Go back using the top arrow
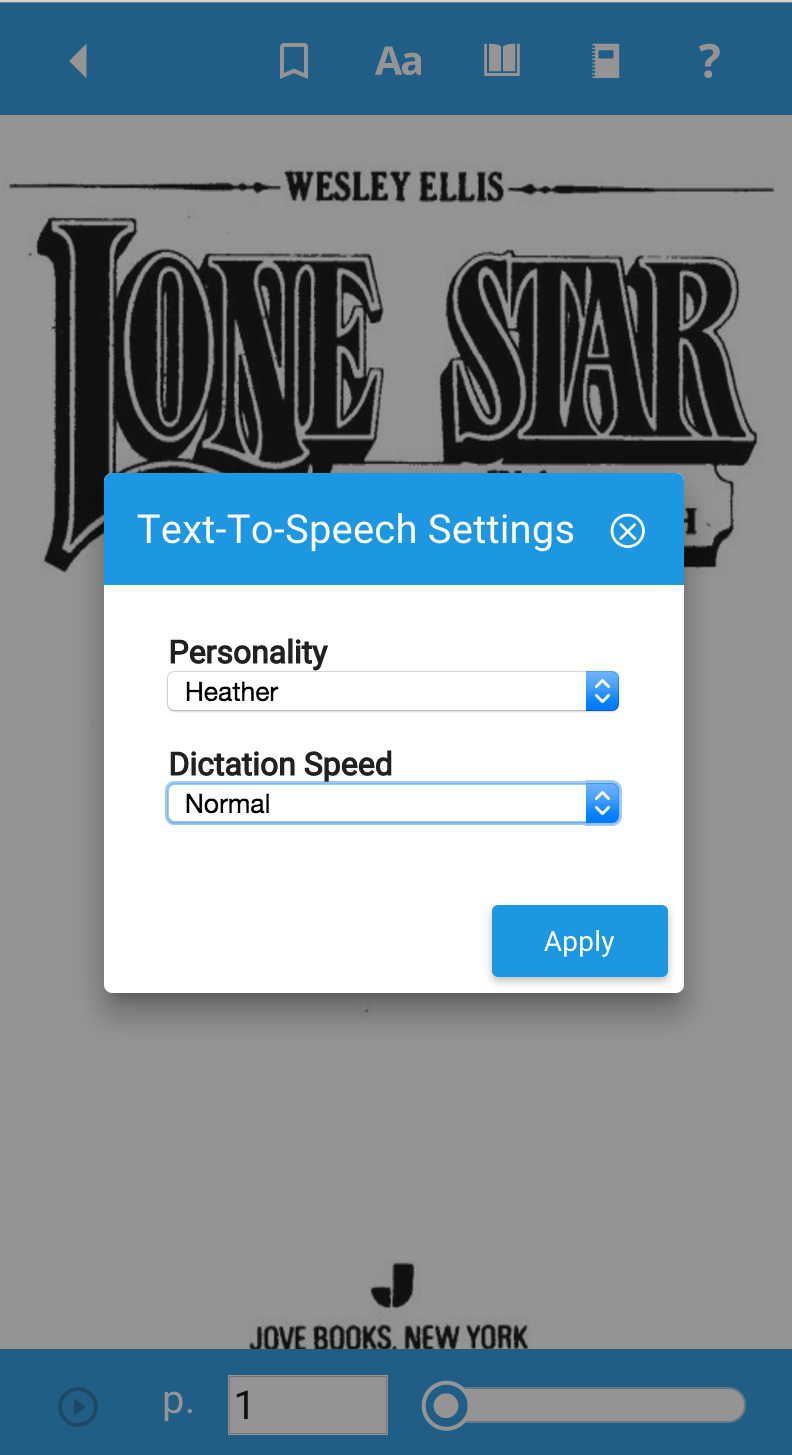The height and width of the screenshot is (1455, 792). click(x=78, y=62)
